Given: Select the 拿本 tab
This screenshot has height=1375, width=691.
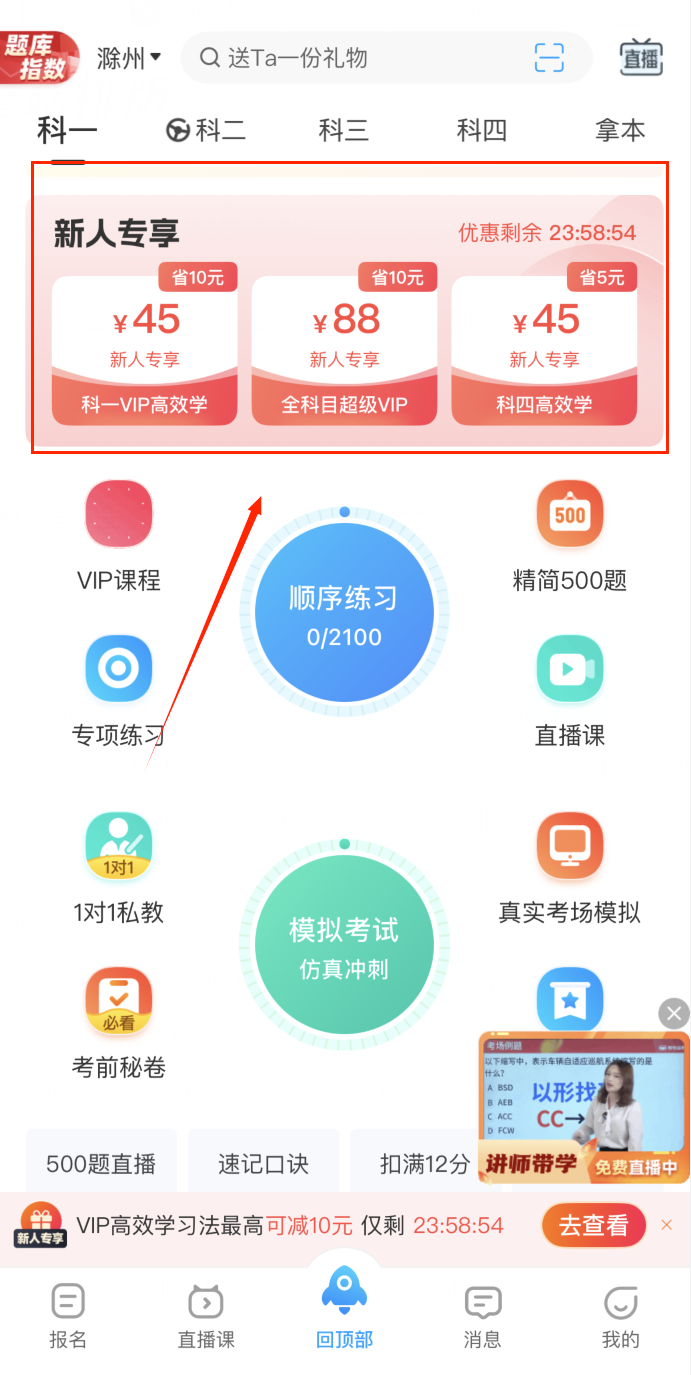Looking at the screenshot, I should click(x=620, y=130).
